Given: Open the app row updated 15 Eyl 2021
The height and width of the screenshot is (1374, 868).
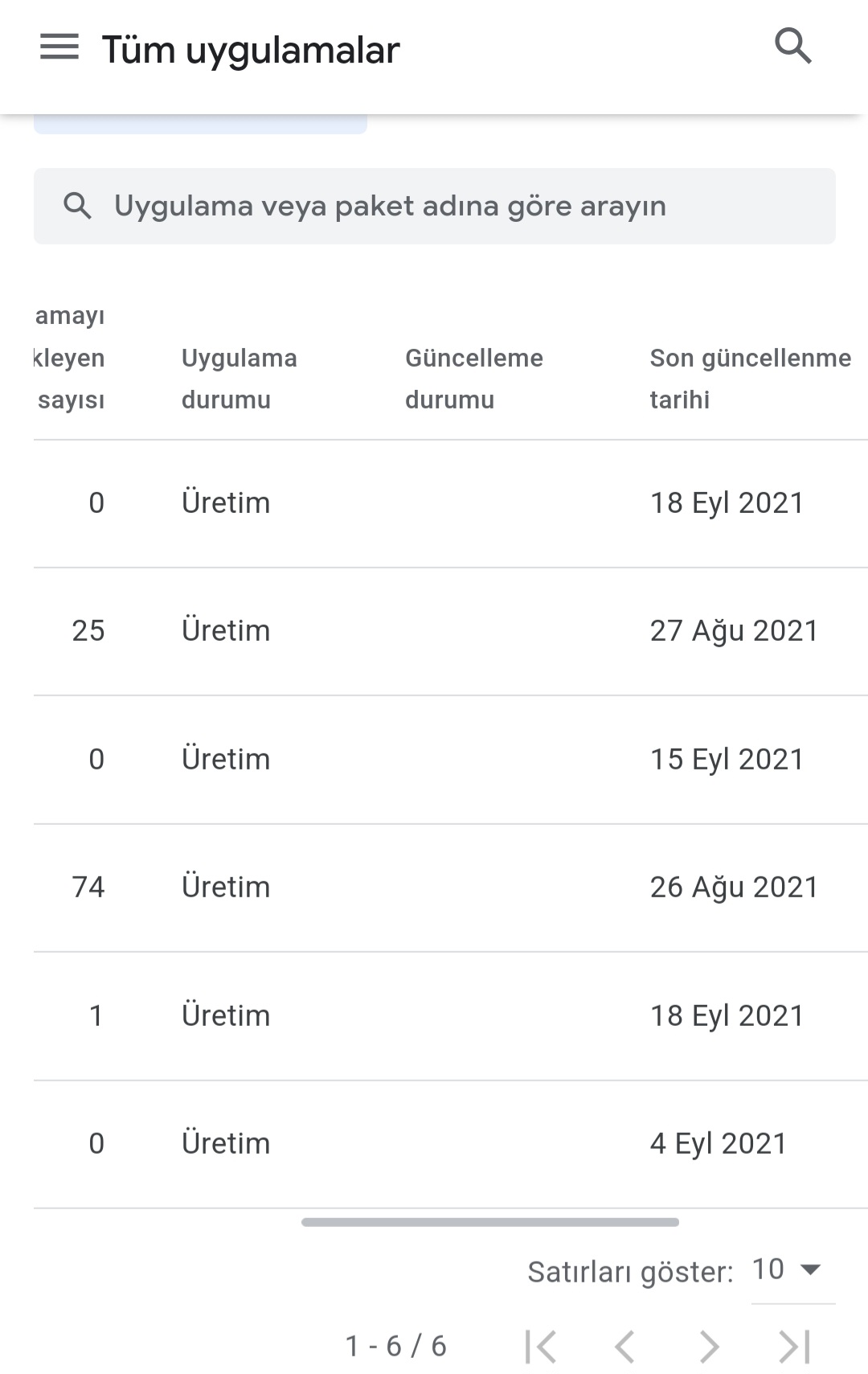Looking at the screenshot, I should tap(451, 760).
